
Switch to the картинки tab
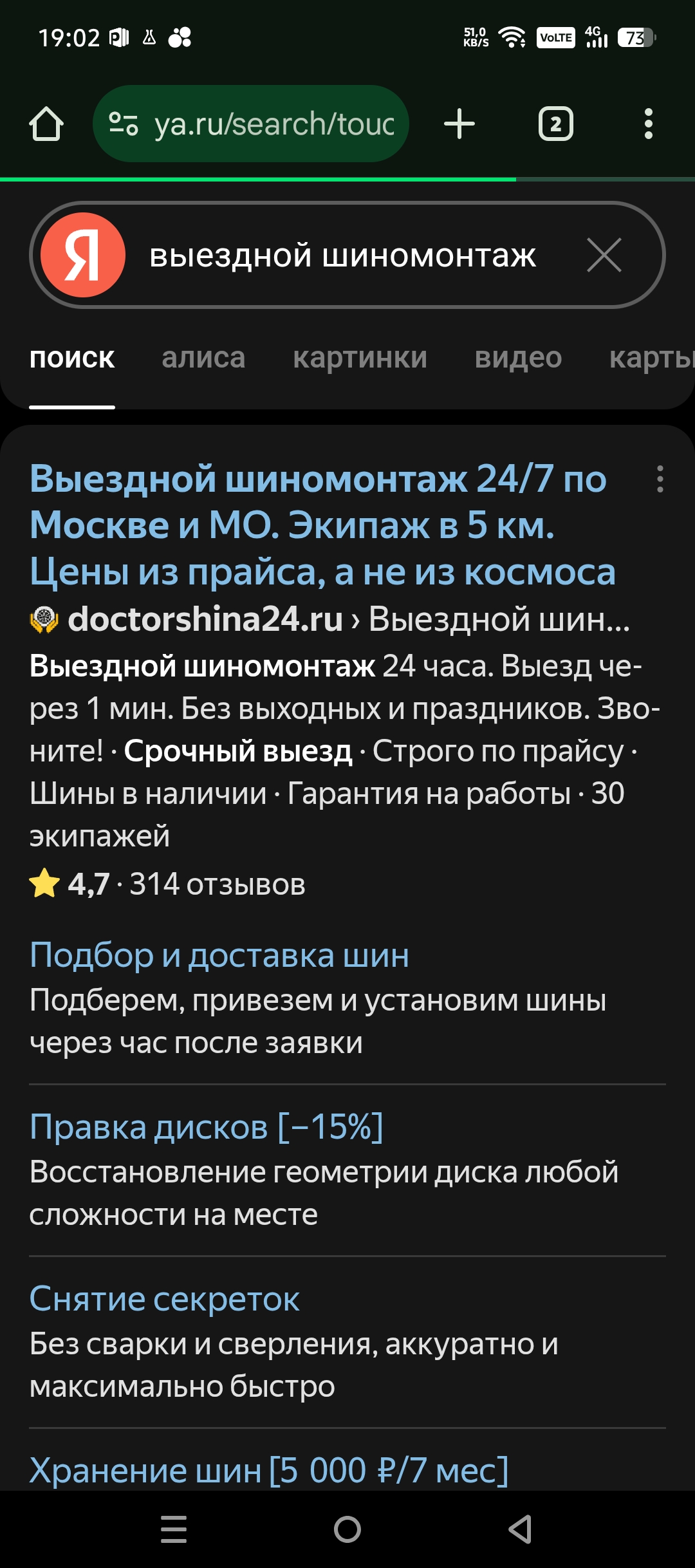pos(360,358)
